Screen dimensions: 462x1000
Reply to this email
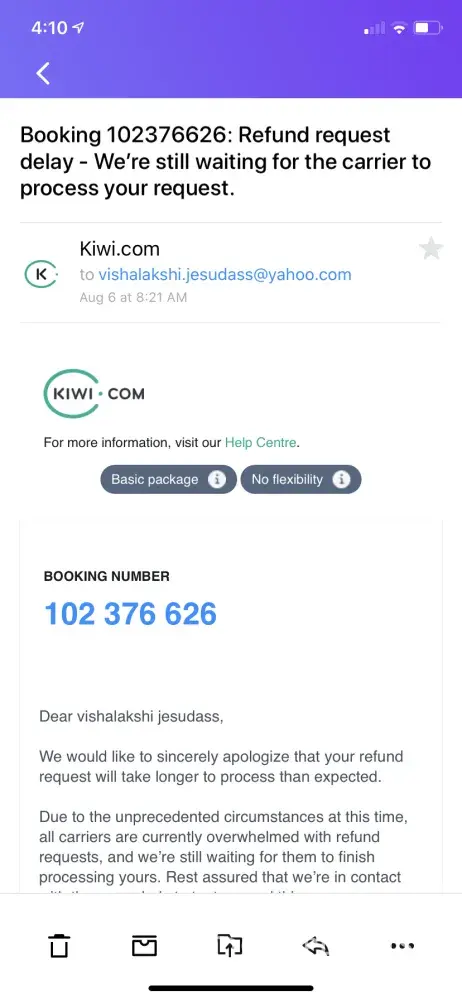tap(315, 947)
